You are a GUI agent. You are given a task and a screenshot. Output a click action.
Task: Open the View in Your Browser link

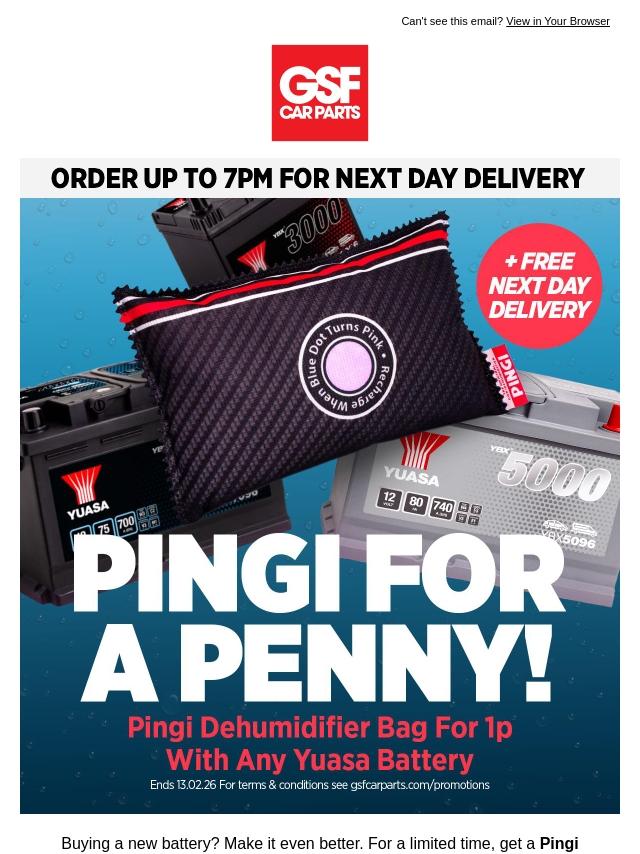click(557, 21)
